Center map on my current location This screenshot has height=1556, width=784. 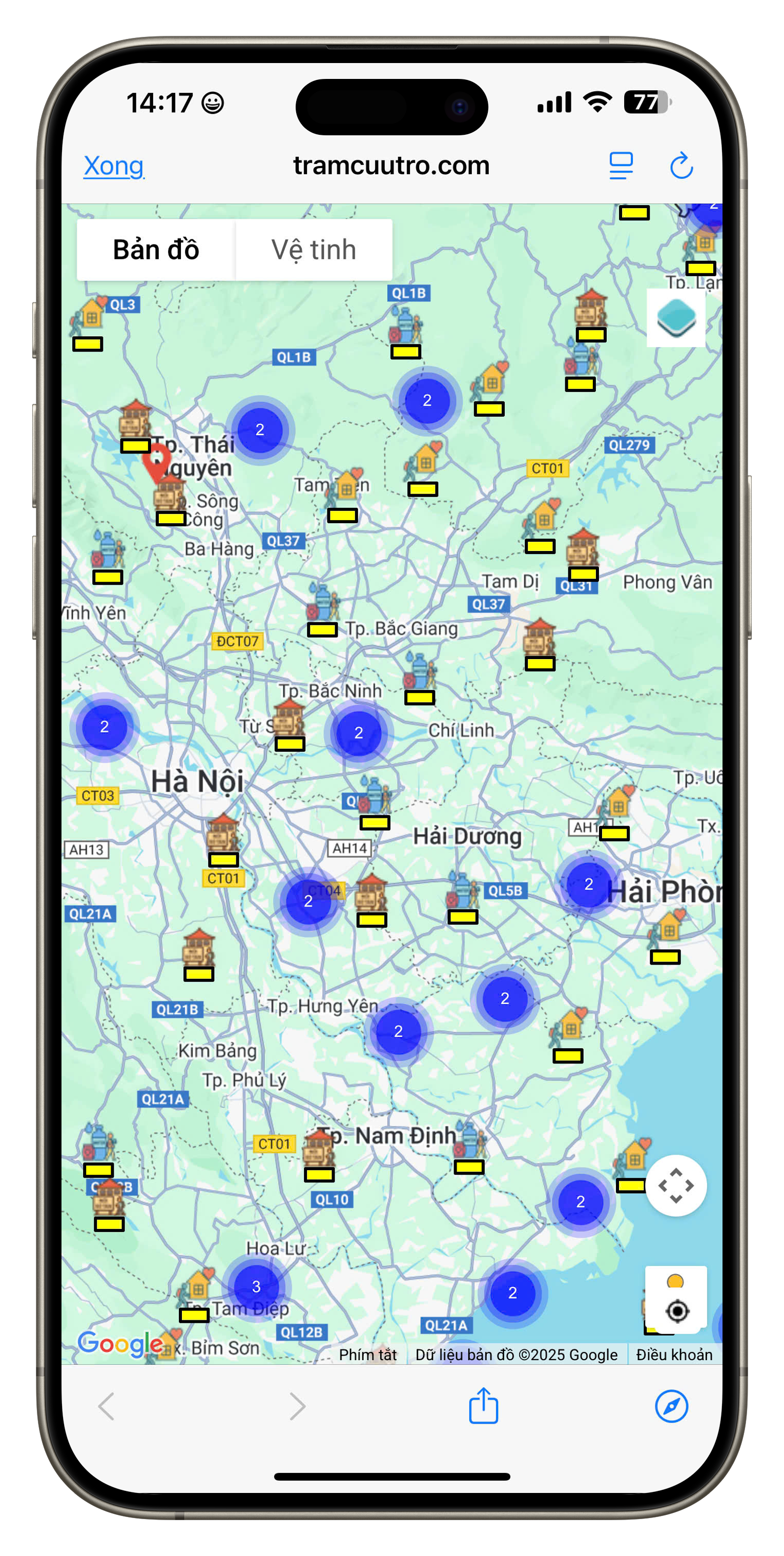point(676,1312)
